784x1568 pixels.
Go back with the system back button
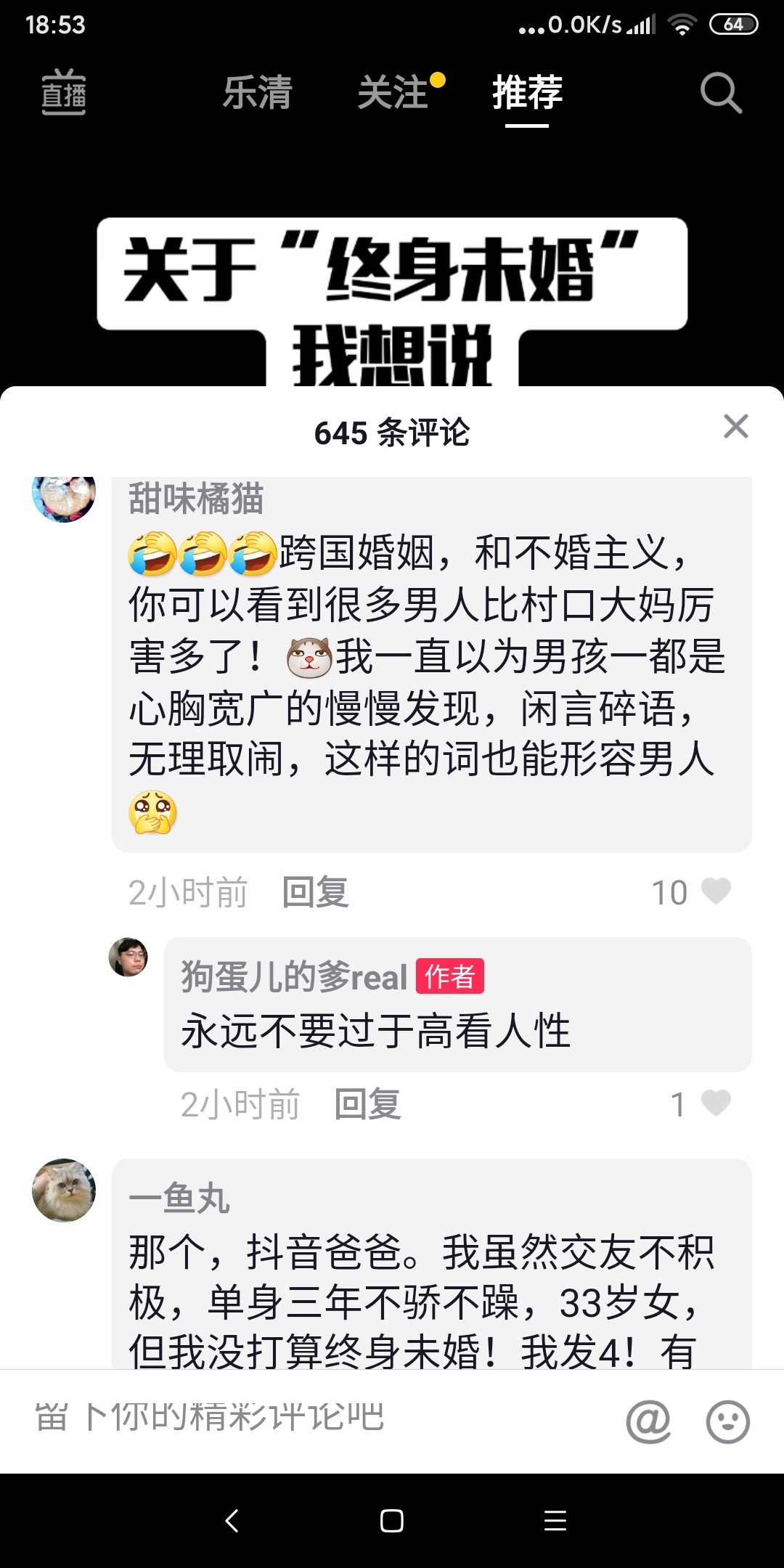tap(232, 1520)
